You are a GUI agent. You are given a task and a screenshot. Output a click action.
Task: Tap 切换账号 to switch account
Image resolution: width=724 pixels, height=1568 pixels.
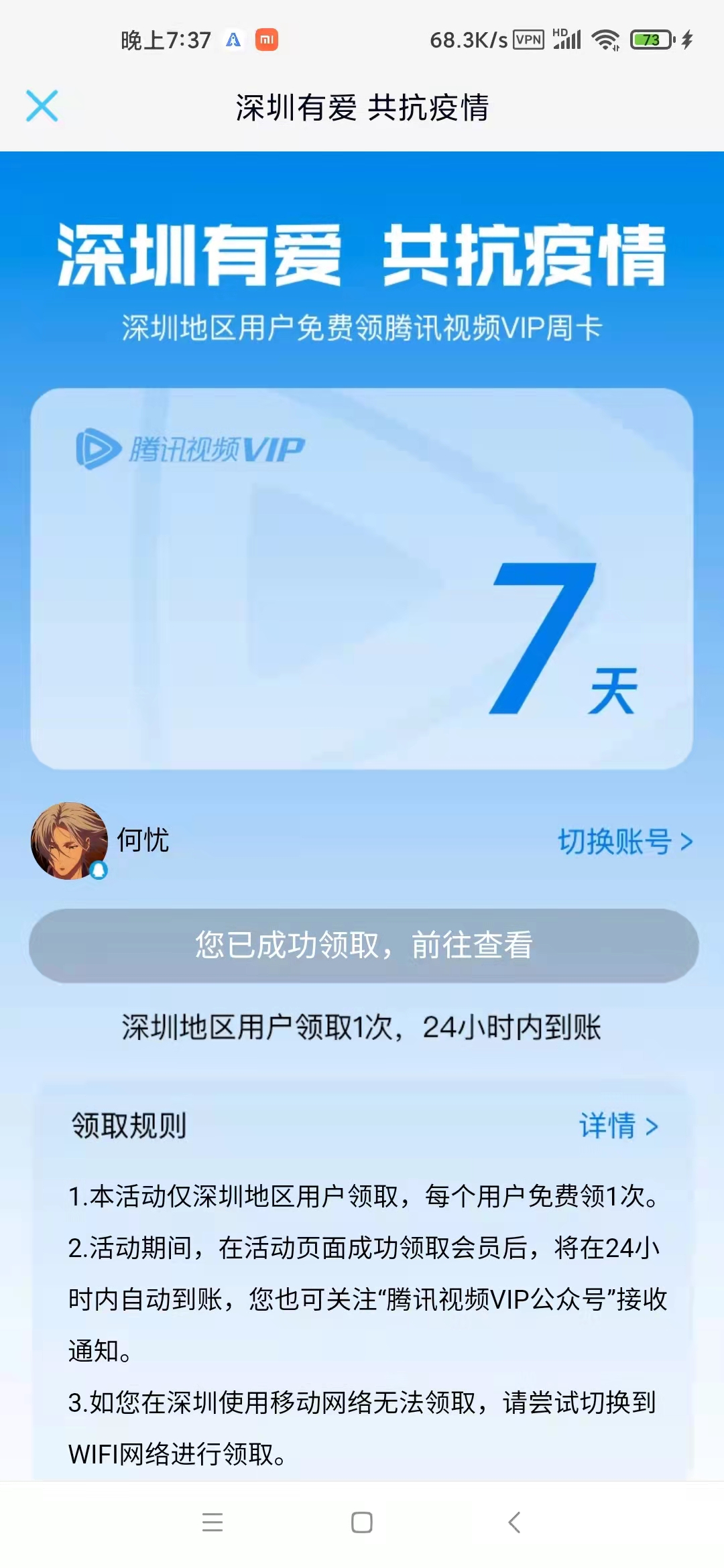625,842
